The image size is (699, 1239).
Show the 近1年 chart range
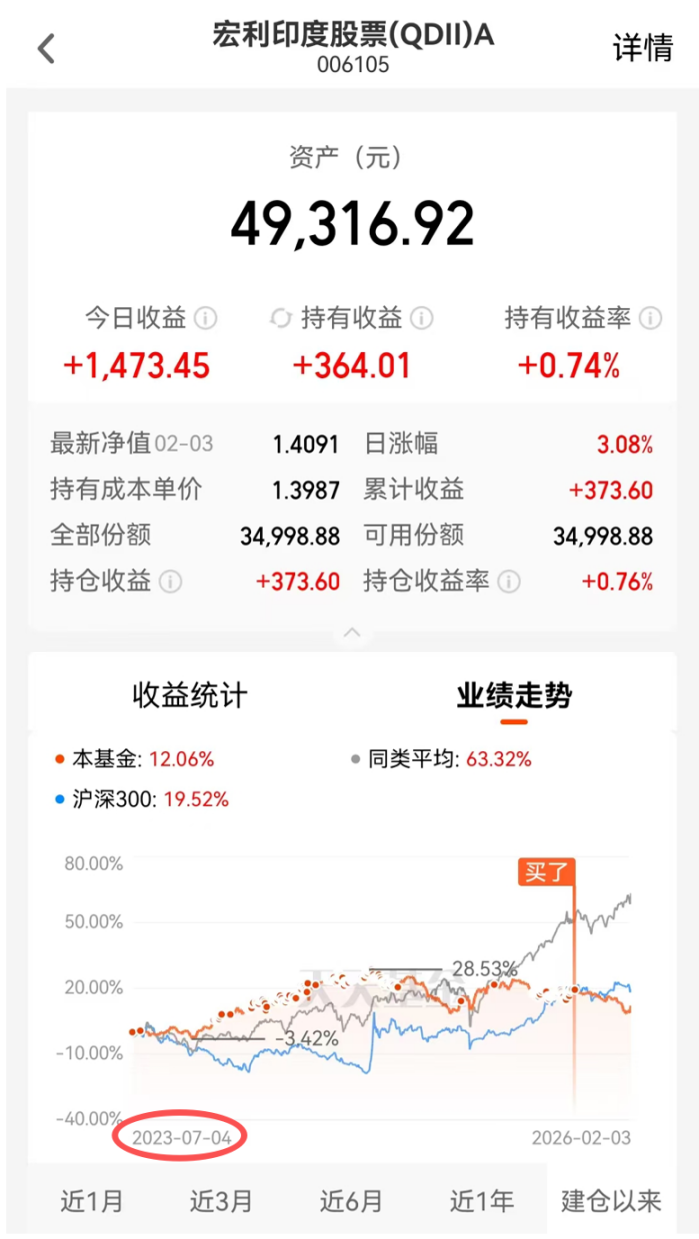[482, 1200]
